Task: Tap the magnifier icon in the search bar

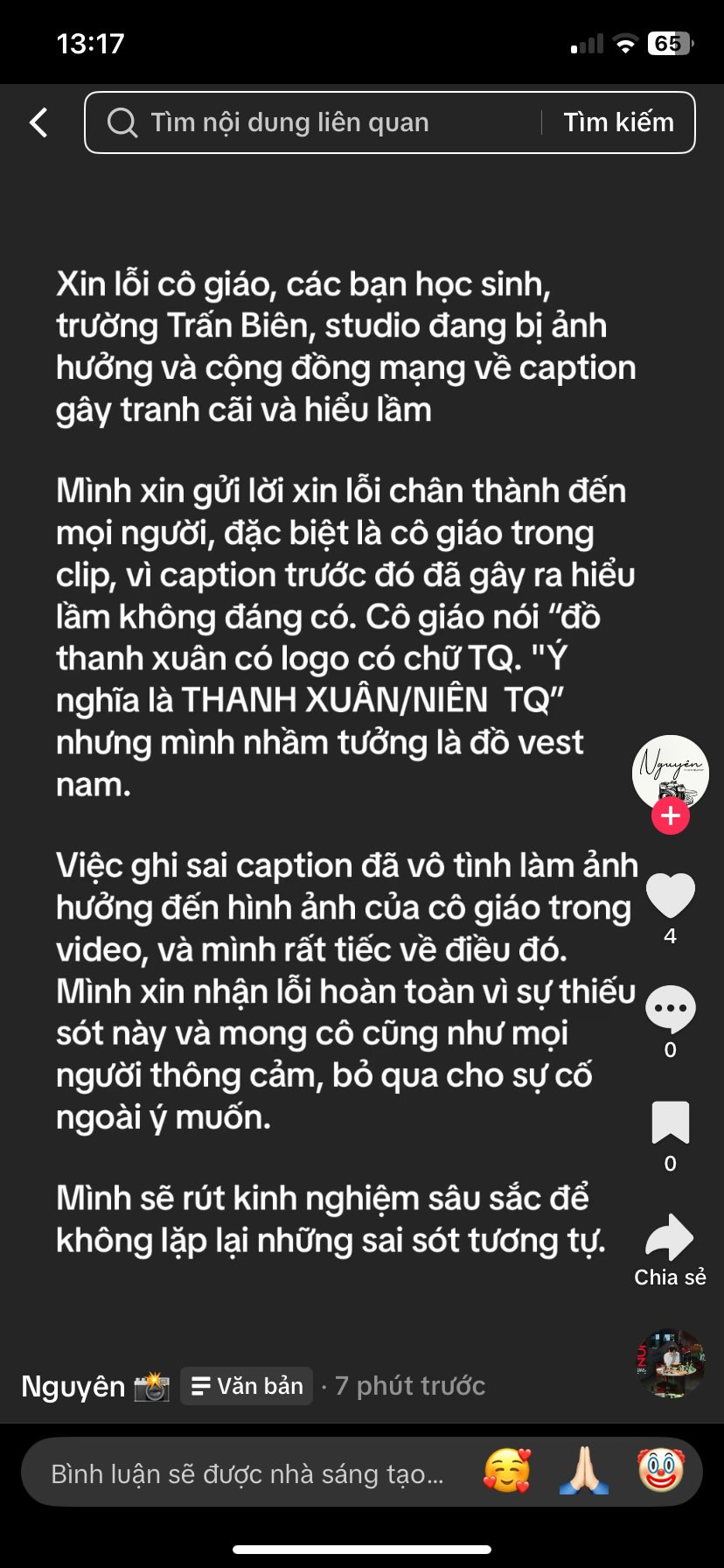Action: tap(123, 122)
